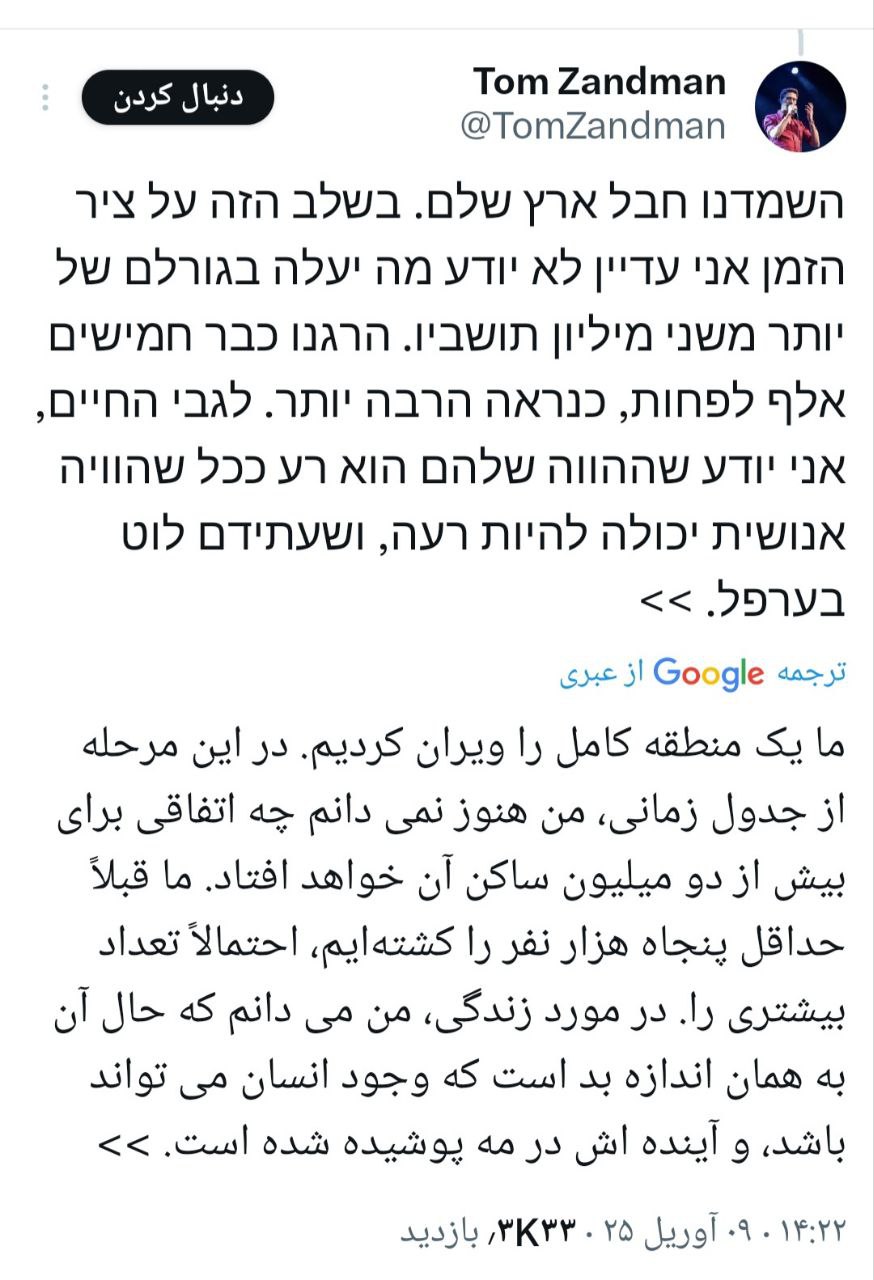Follow Tom Zandman with دنبال کردن button
Viewport: 874px width, 1280px height.
[x=177, y=97]
